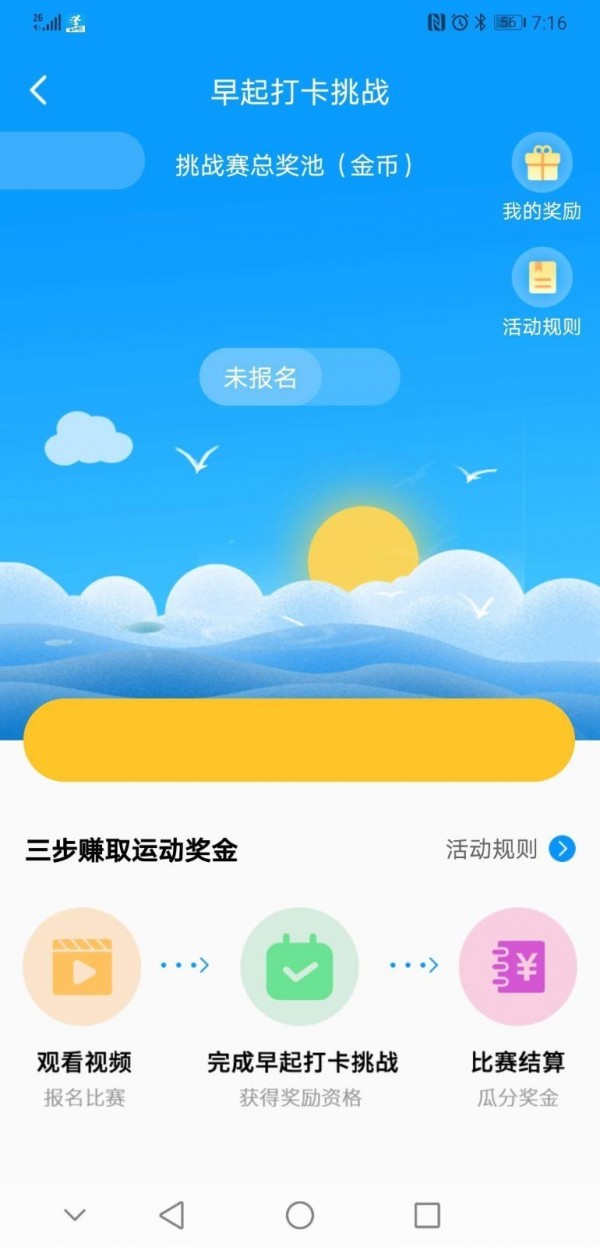
Task: Tap the system home button
Action: (x=299, y=1215)
